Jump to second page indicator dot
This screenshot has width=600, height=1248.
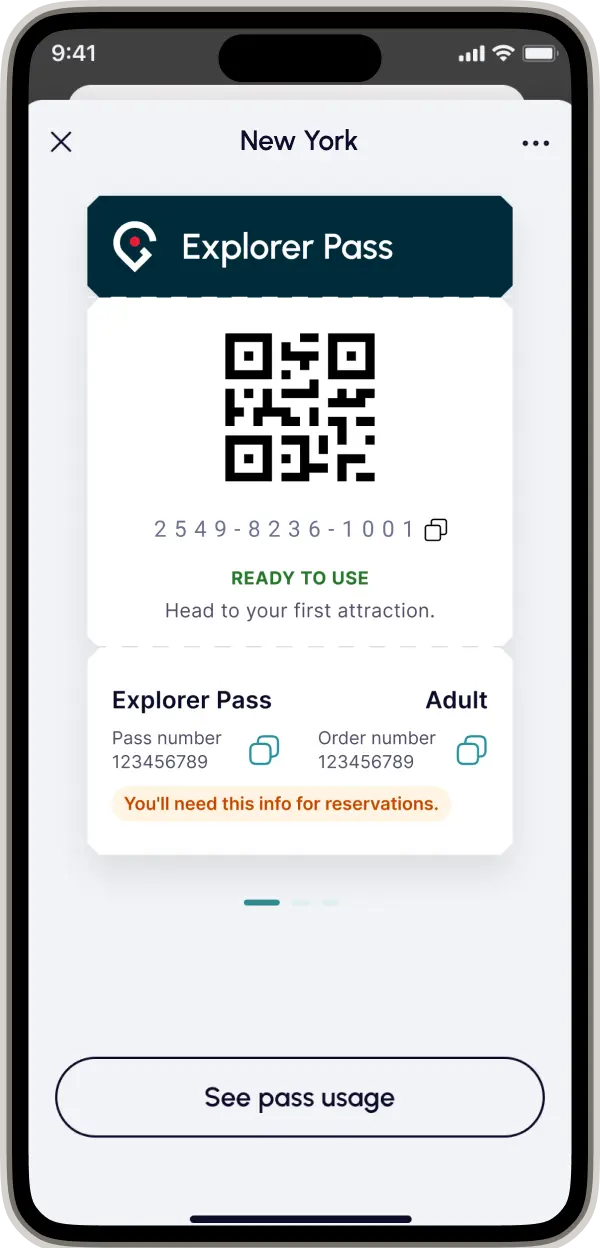(301, 902)
